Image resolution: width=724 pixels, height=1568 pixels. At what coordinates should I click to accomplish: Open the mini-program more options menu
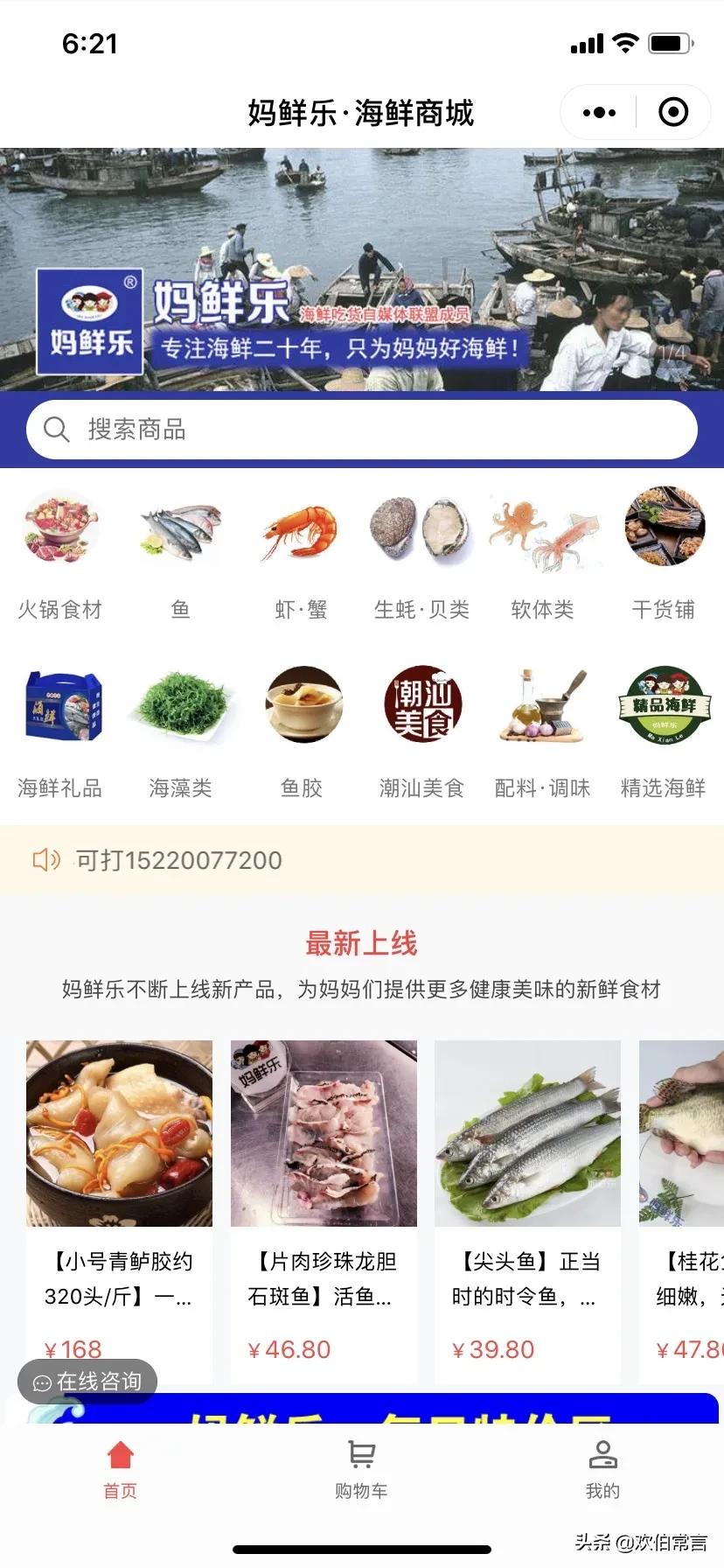598,112
